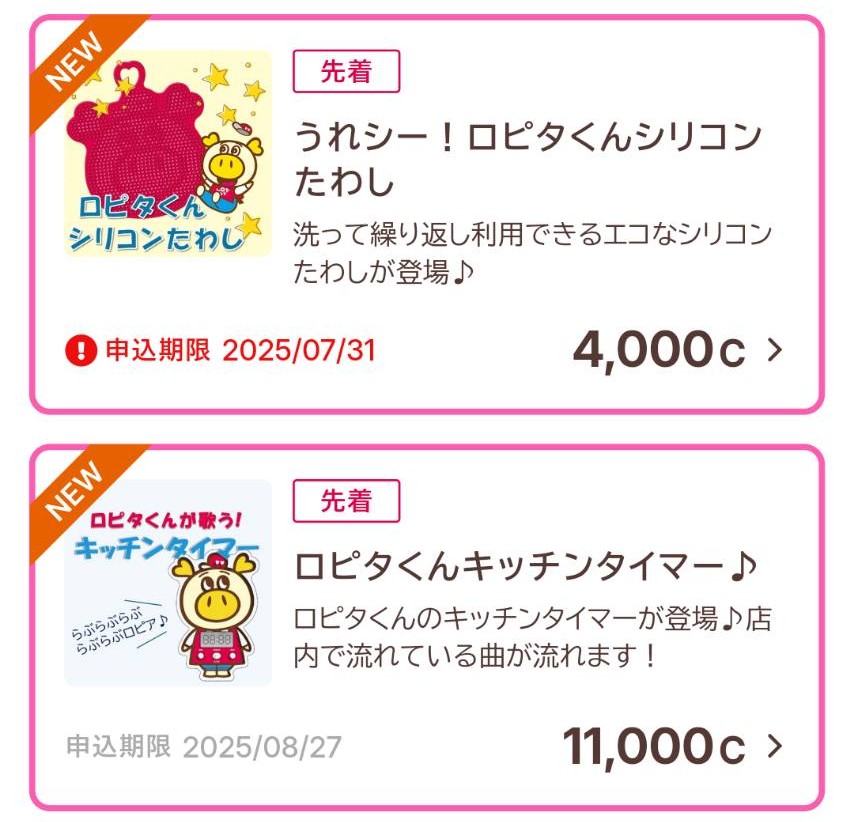
Task: Open the ロピタくんキッチンタイマー reward card
Action: pos(427,627)
